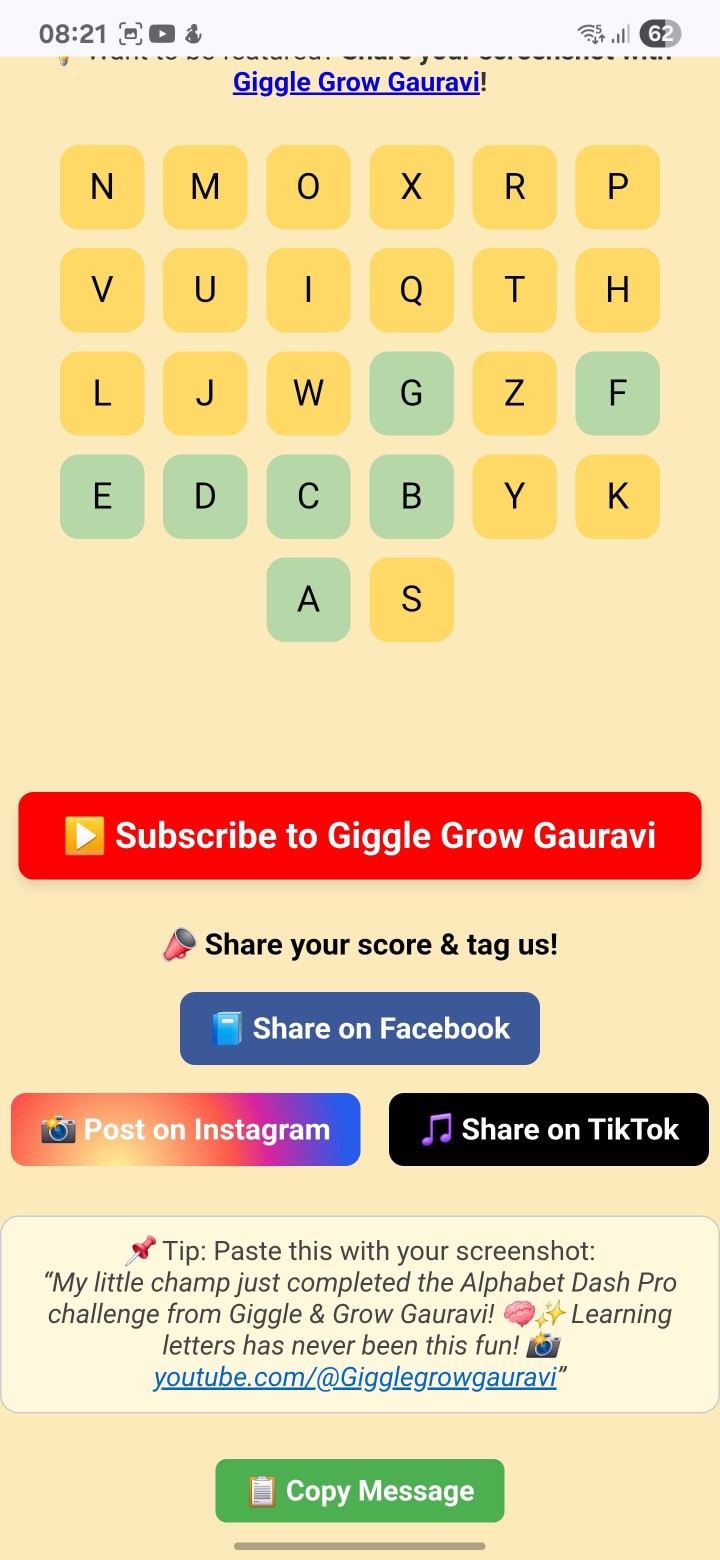This screenshot has width=720, height=1560.
Task: Post on Instagram
Action: (185, 1130)
